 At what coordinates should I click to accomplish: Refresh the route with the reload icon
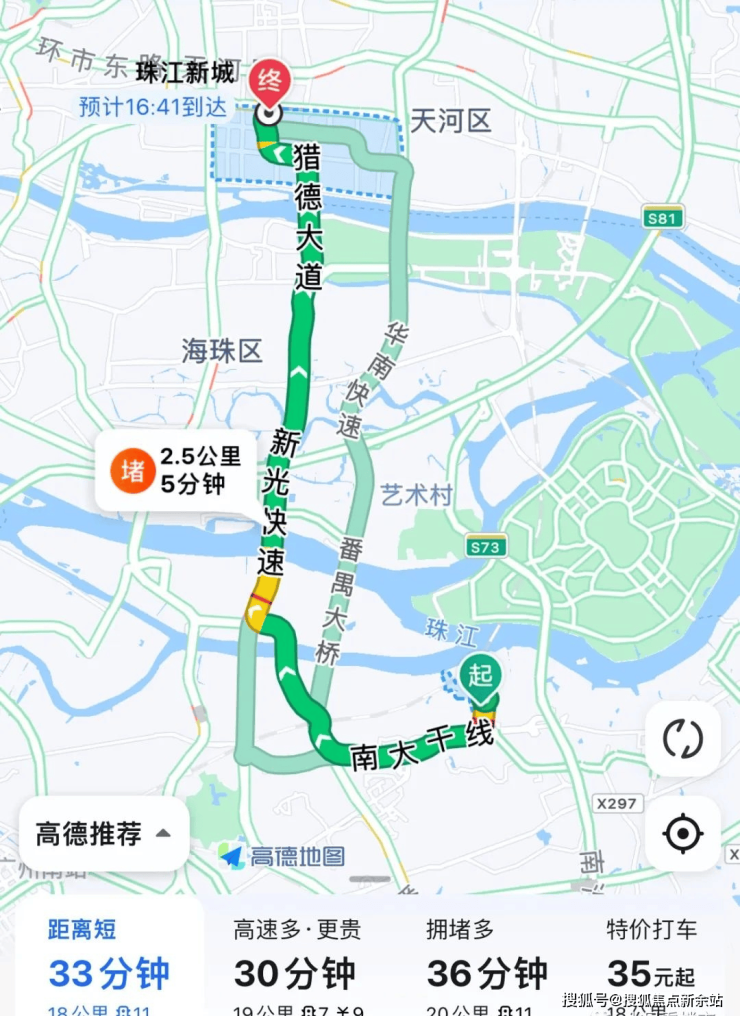[x=683, y=739]
